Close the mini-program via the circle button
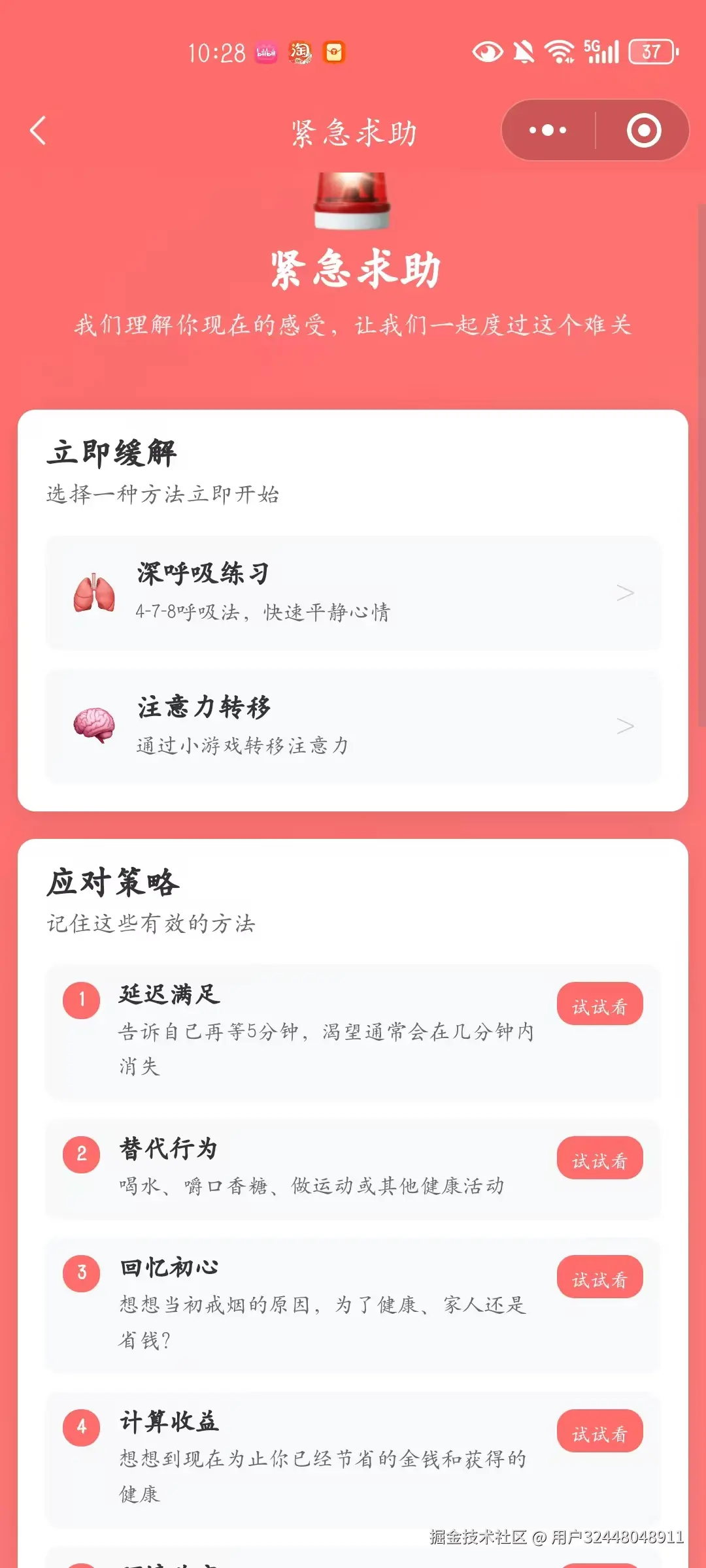The width and height of the screenshot is (706, 1568). pos(644,129)
